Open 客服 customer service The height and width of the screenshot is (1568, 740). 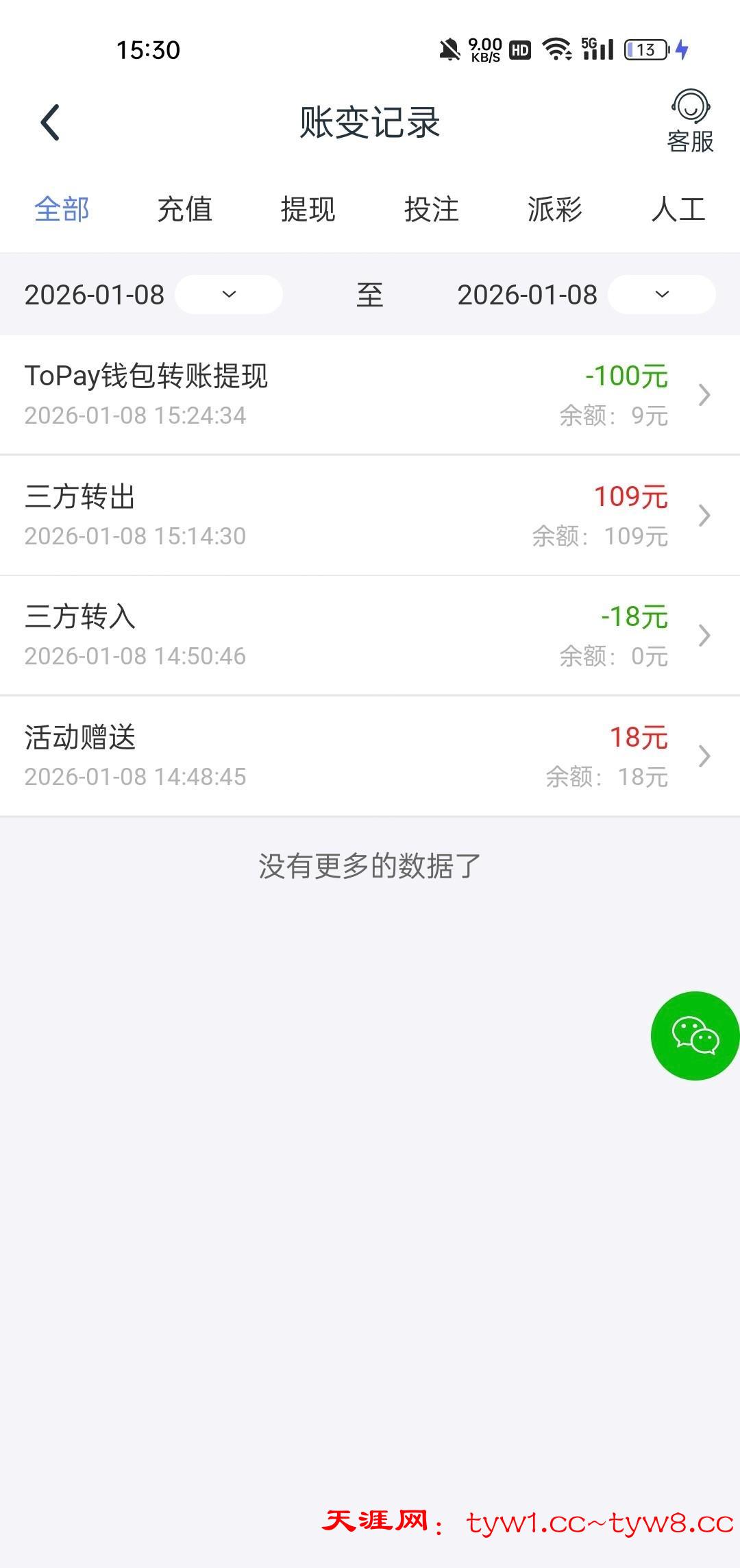690,122
